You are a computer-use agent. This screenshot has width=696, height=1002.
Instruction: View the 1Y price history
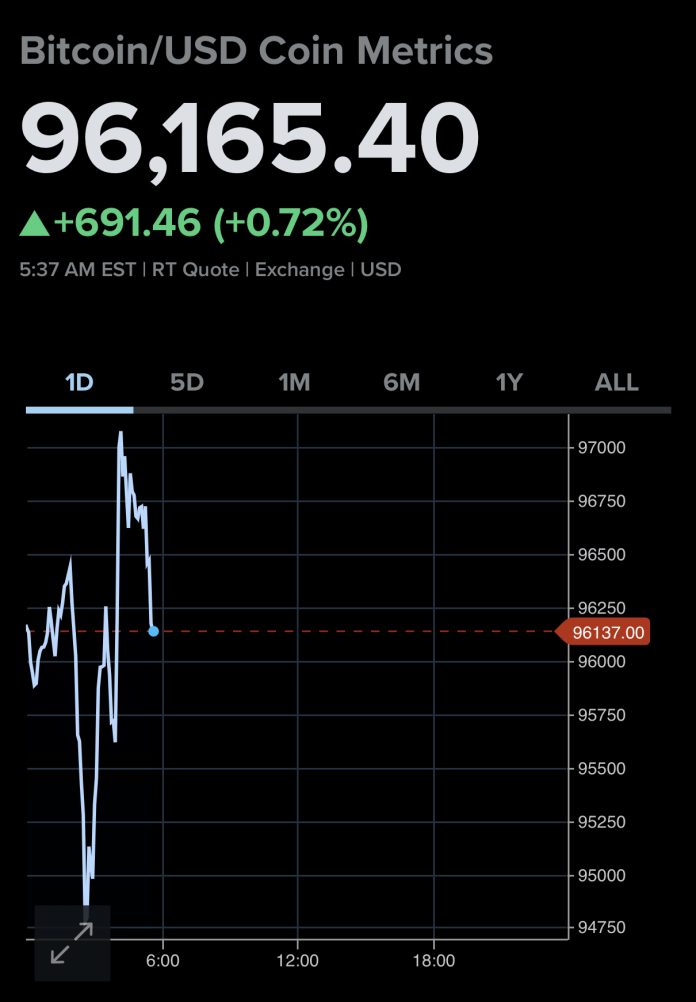click(x=509, y=382)
